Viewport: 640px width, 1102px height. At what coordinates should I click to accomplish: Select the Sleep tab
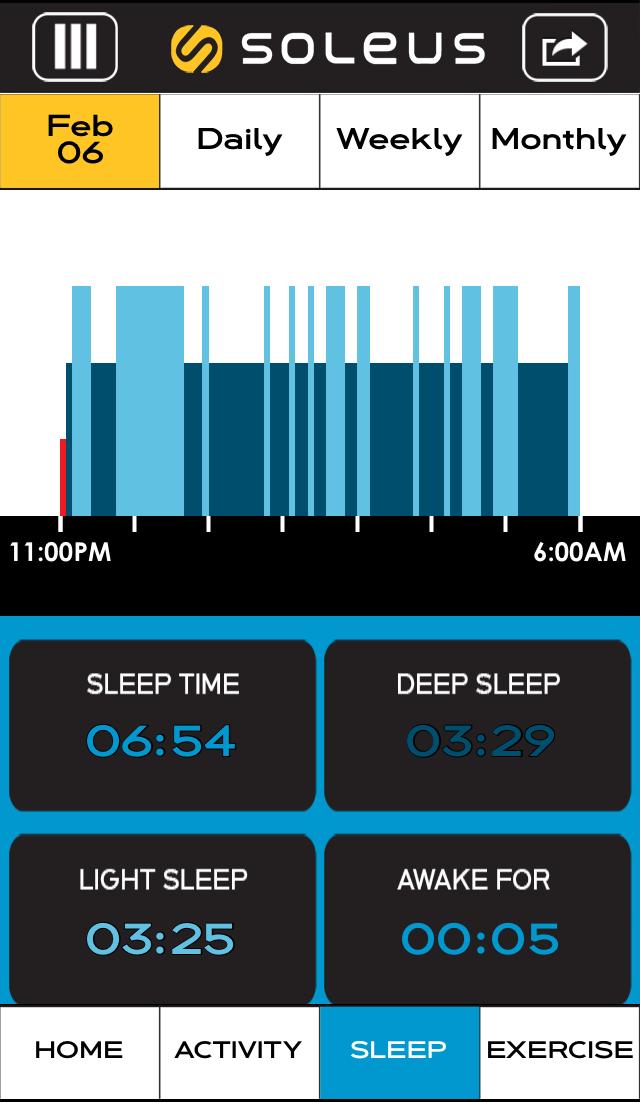[399, 1051]
